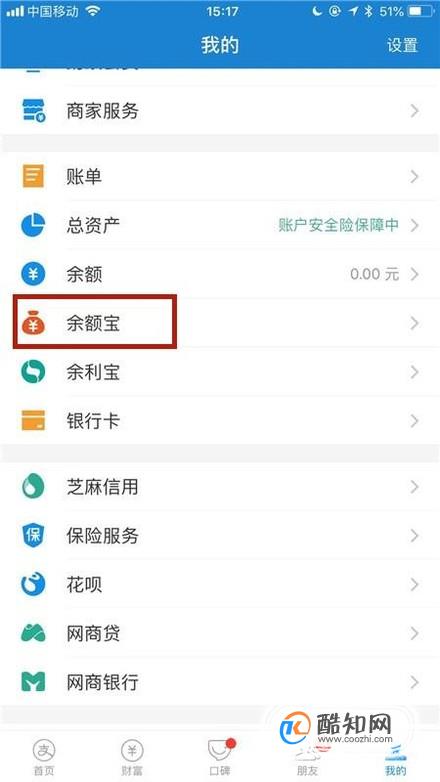Open the 余额 row showing 0.00 元
440x782 pixels.
220,274
